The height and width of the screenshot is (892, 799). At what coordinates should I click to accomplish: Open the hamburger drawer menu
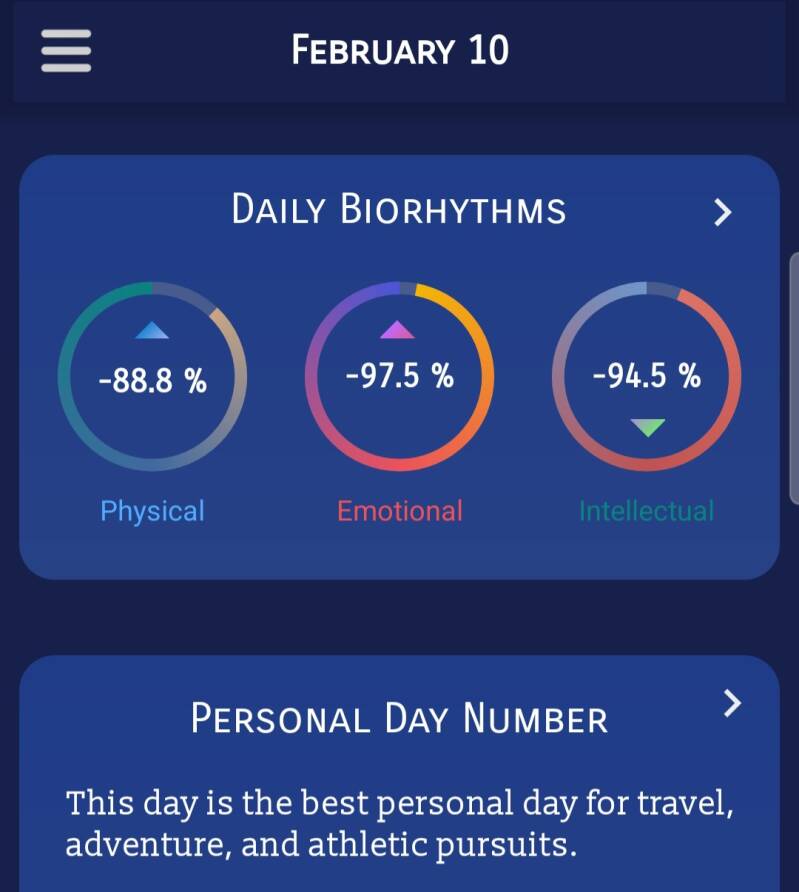pyautogui.click(x=66, y=50)
